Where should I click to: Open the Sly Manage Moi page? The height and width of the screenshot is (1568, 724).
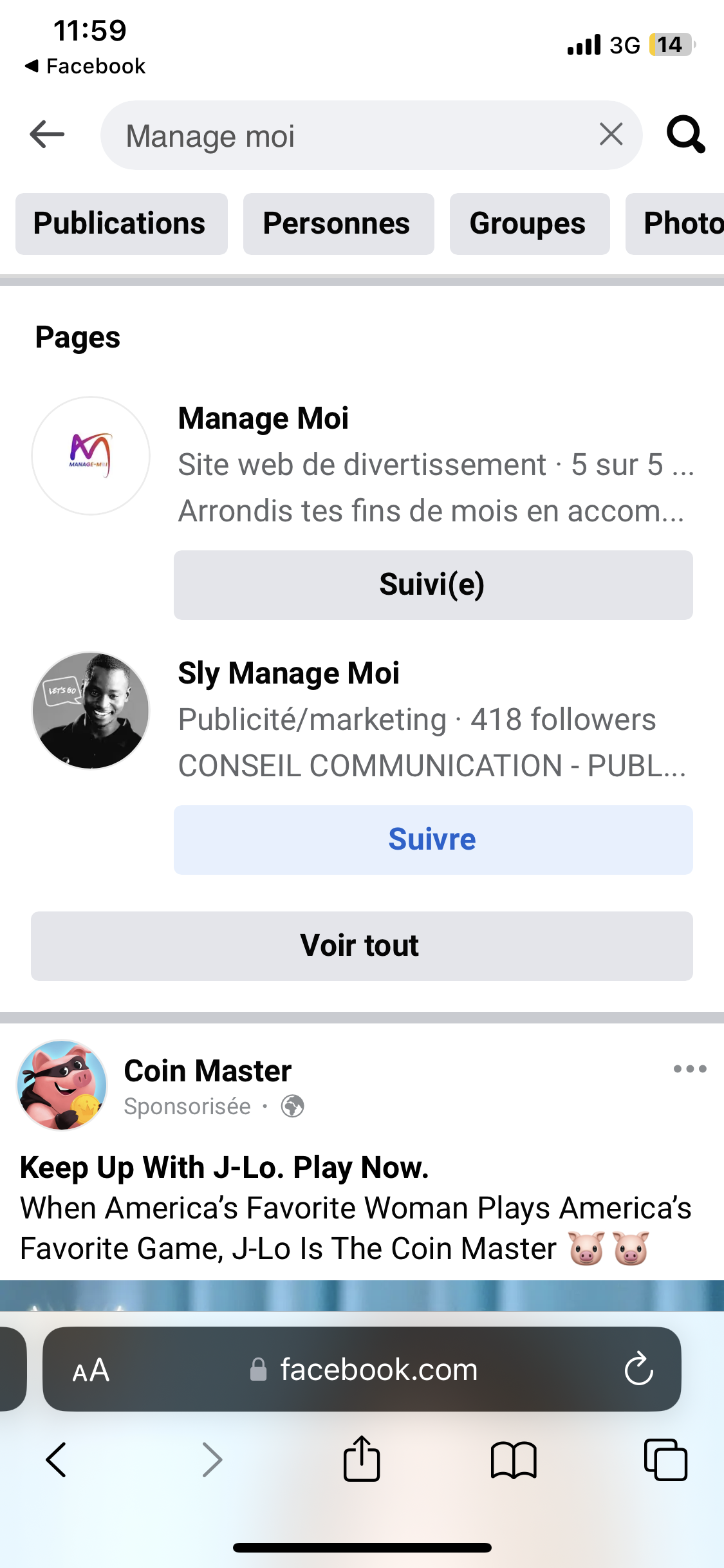pos(289,673)
